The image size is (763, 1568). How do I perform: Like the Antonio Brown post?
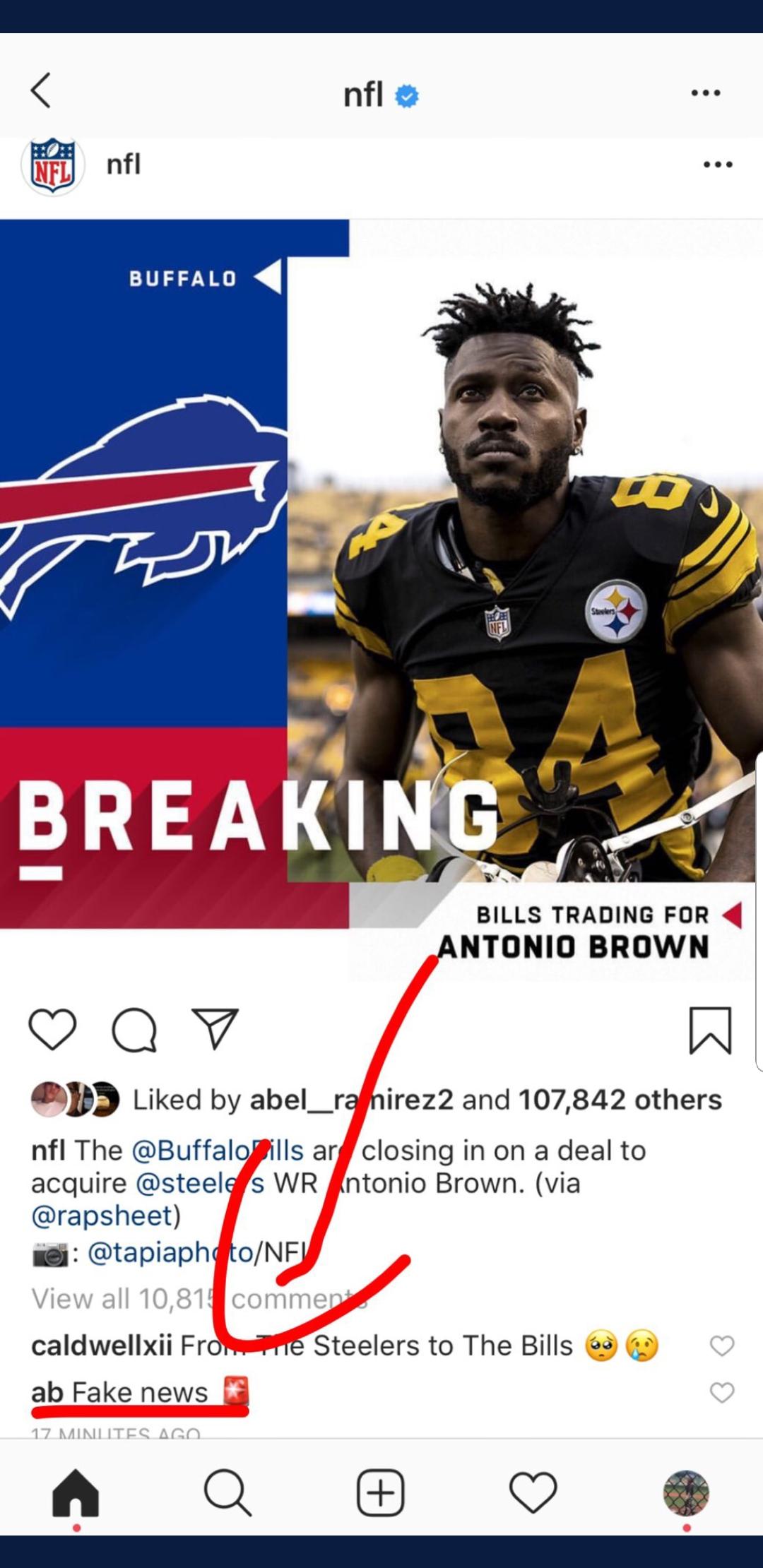[53, 1029]
